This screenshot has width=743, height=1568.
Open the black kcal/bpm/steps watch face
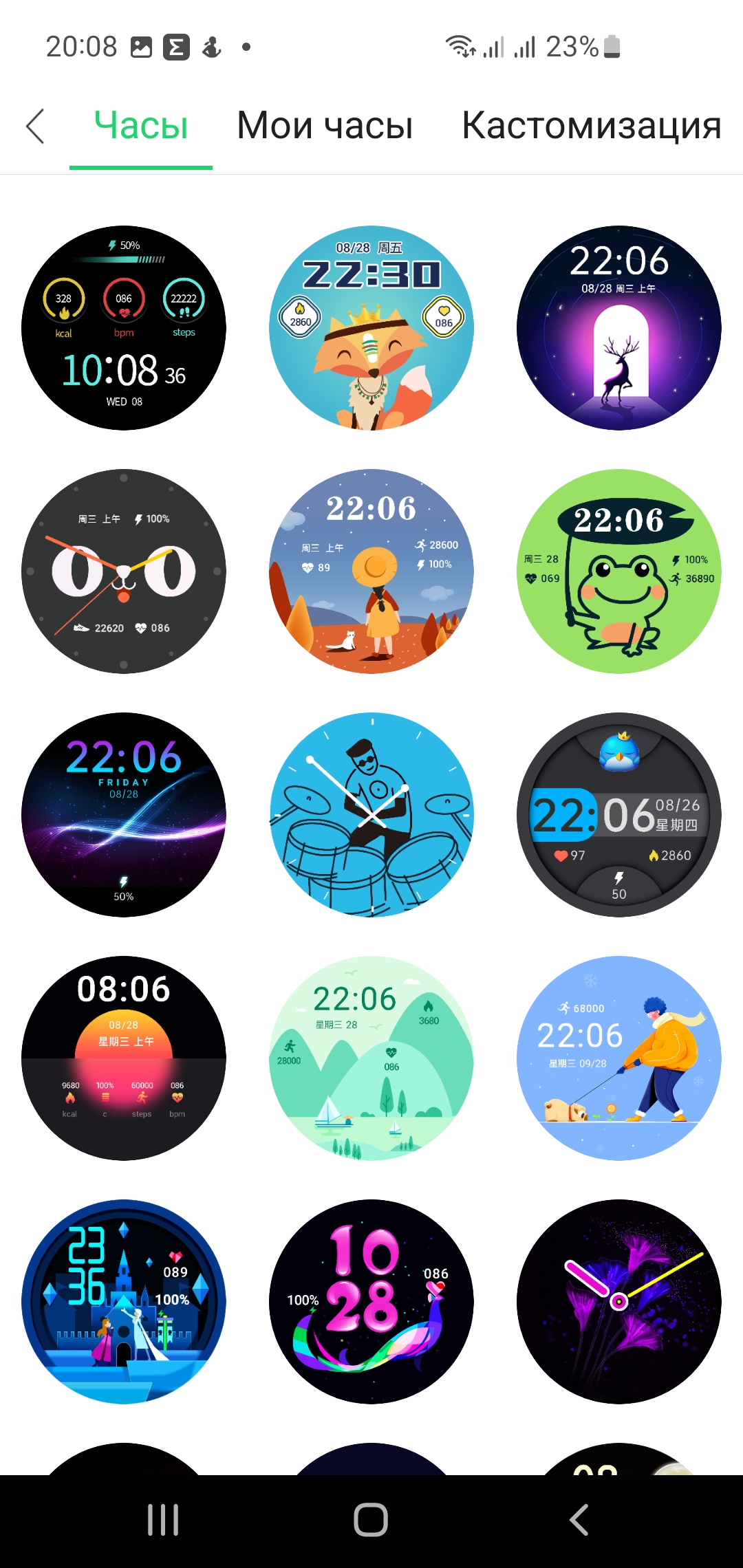tap(124, 328)
